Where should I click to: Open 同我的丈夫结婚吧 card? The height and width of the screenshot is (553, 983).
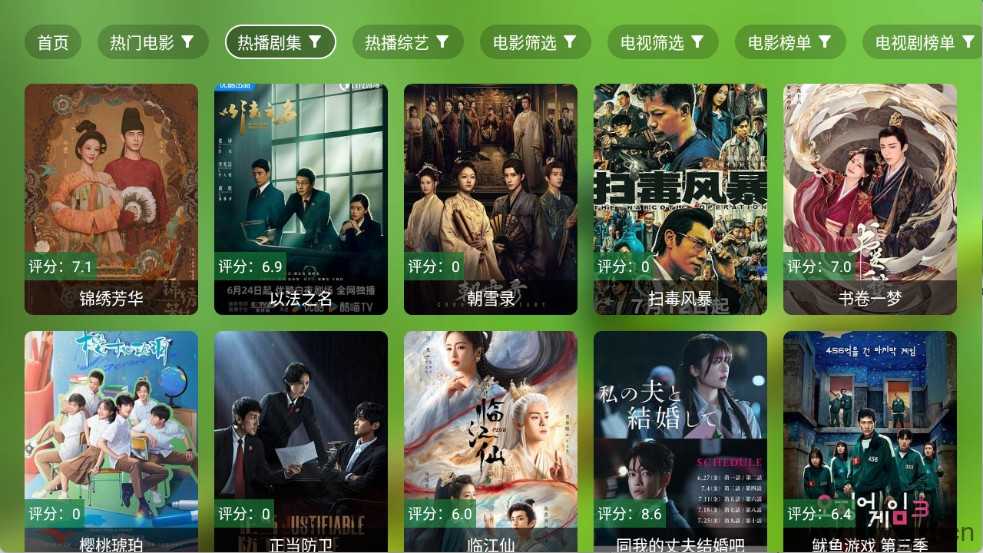(680, 440)
